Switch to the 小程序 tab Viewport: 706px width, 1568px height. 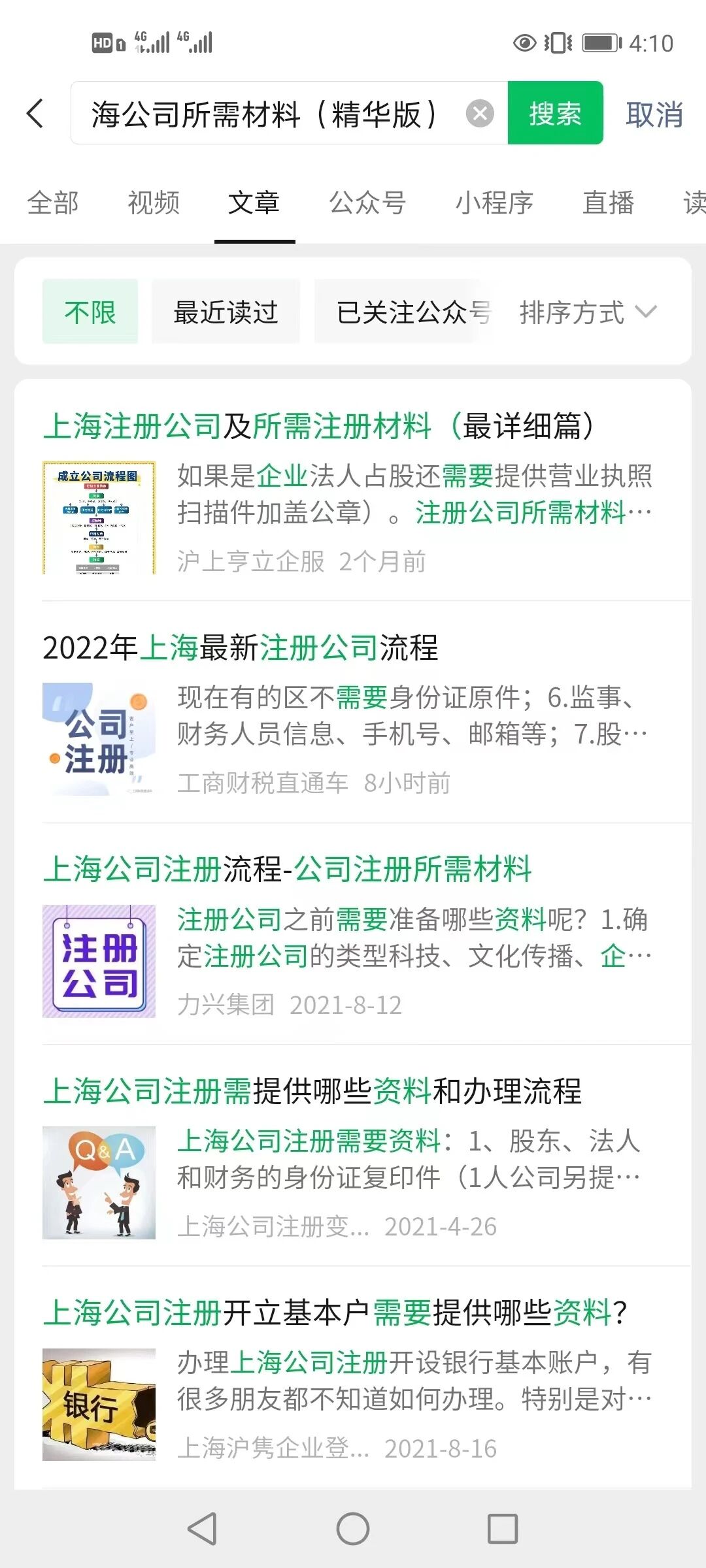[494, 203]
